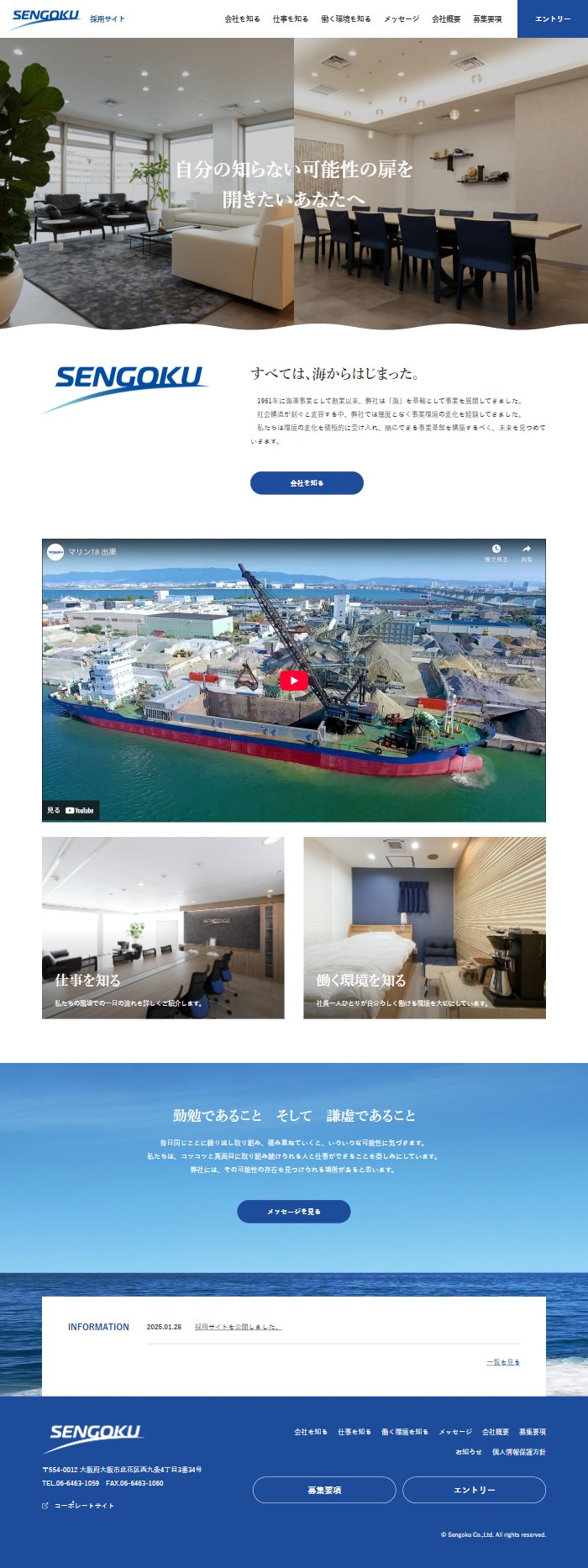Image resolution: width=588 pixels, height=1568 pixels.
Task: Tap the blue エントリー button in header
Action: pyautogui.click(x=552, y=18)
